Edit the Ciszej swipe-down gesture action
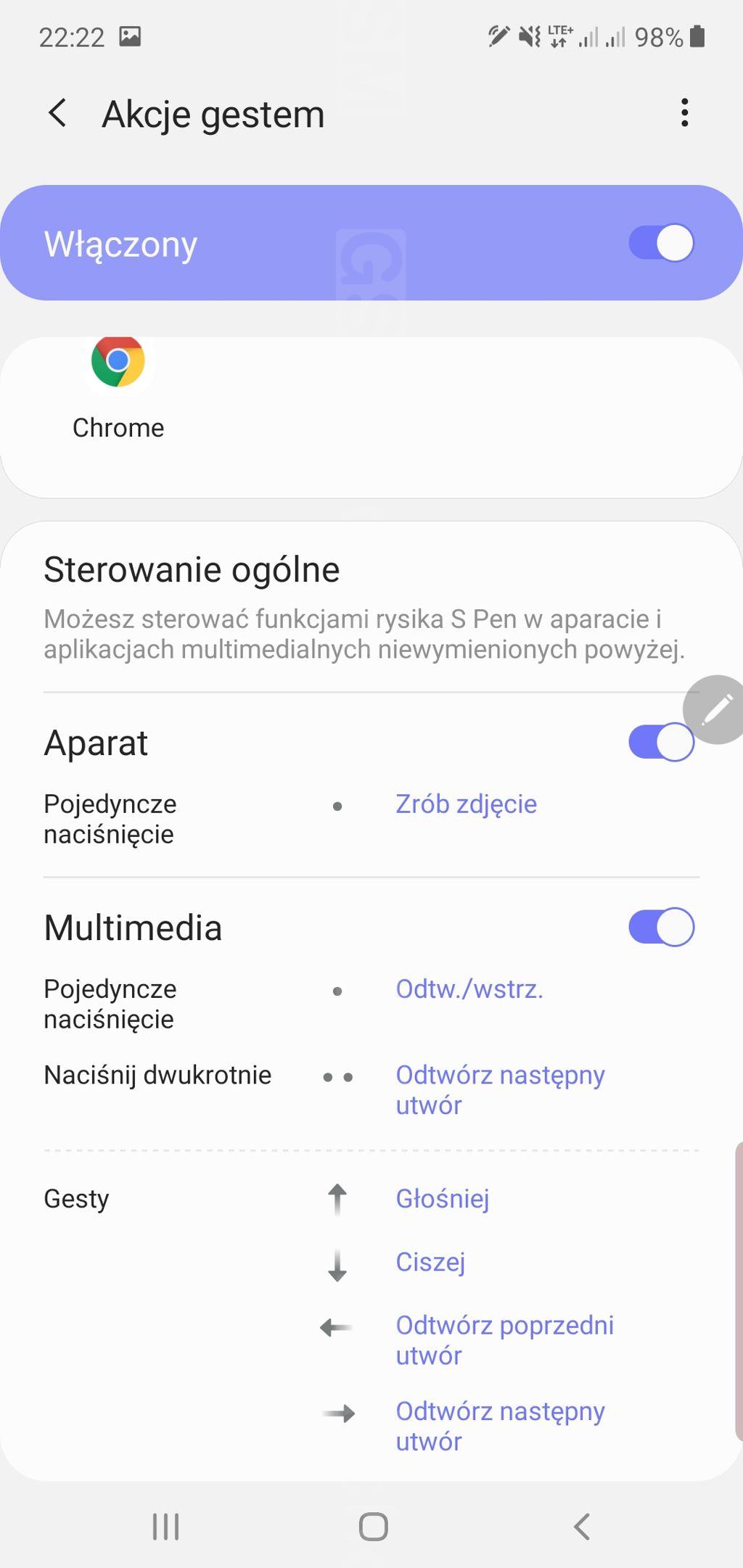The width and height of the screenshot is (743, 1568). pyautogui.click(x=430, y=1262)
